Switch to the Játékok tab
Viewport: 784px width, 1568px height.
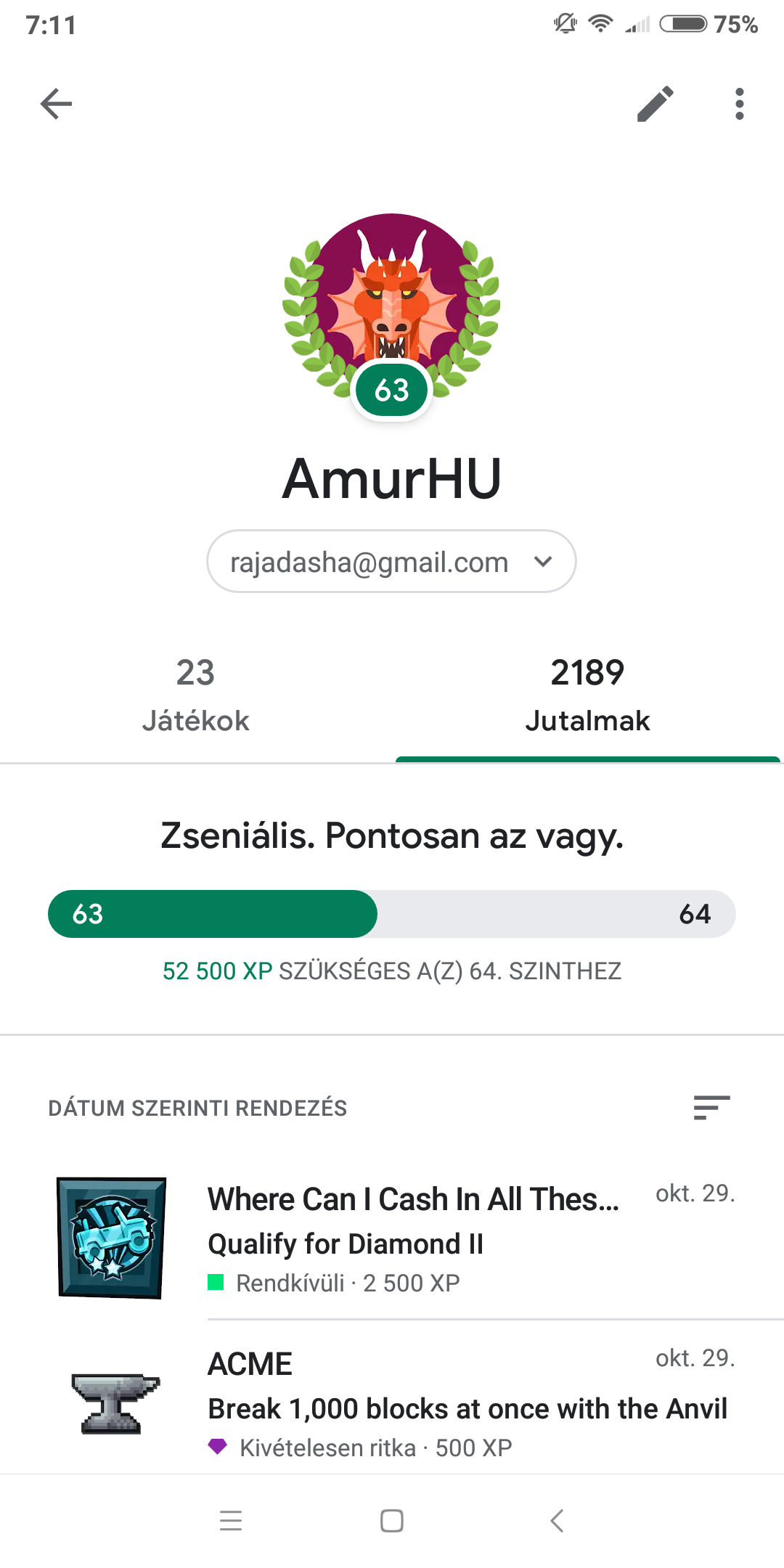click(x=196, y=695)
